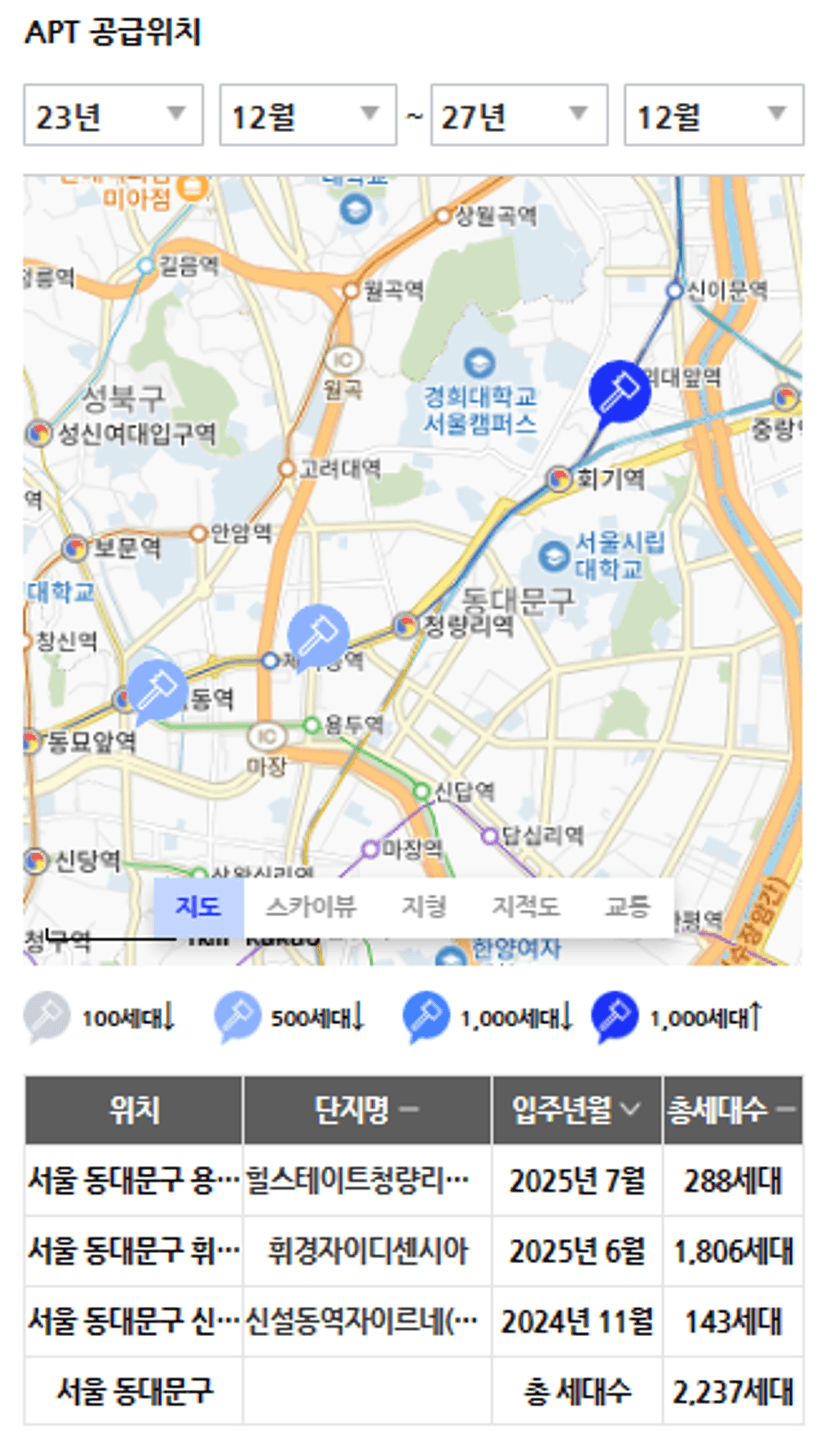Switch the map to 스카이뷰
The width and height of the screenshot is (827, 1438).
(x=310, y=907)
